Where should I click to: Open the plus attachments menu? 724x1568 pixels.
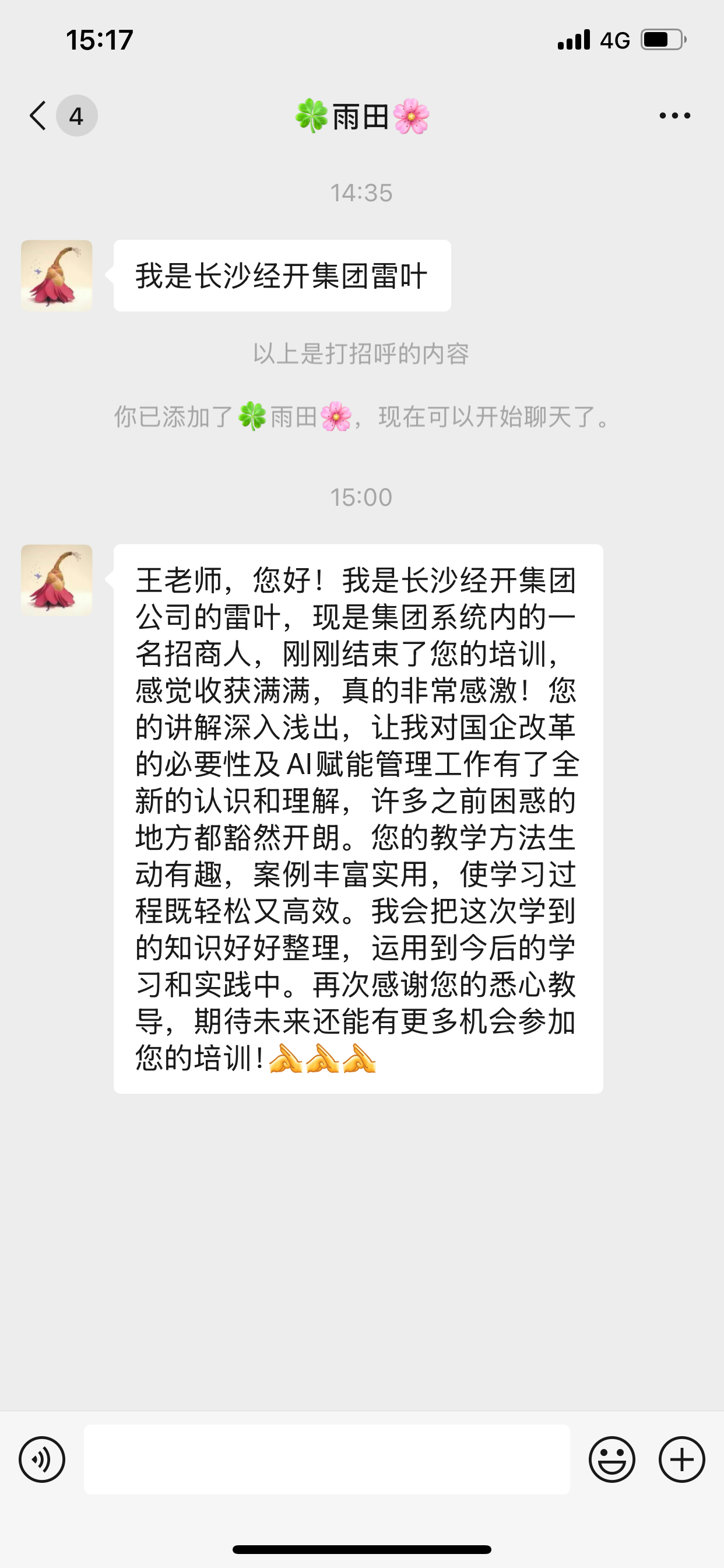pos(681,1459)
